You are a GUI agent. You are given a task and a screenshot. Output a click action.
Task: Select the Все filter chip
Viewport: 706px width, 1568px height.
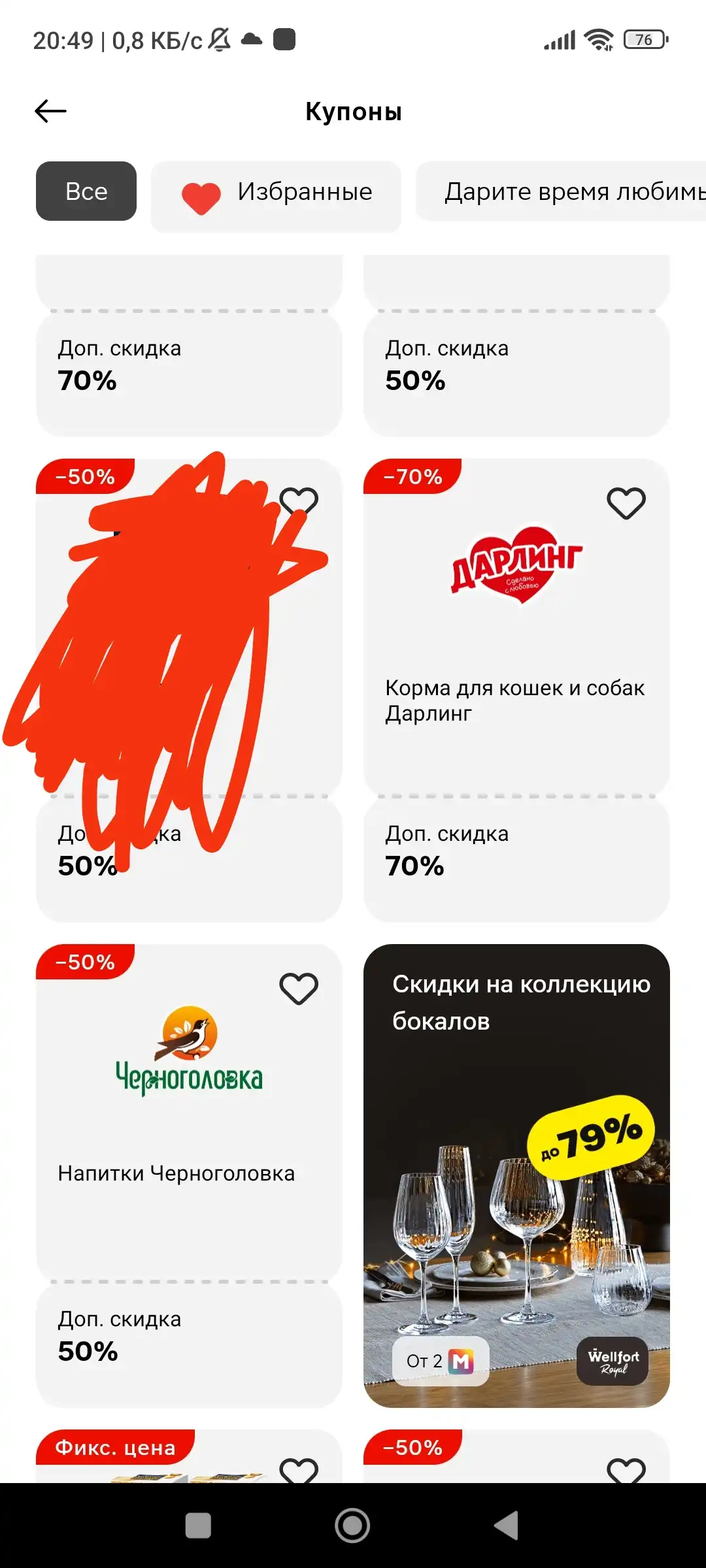point(86,191)
